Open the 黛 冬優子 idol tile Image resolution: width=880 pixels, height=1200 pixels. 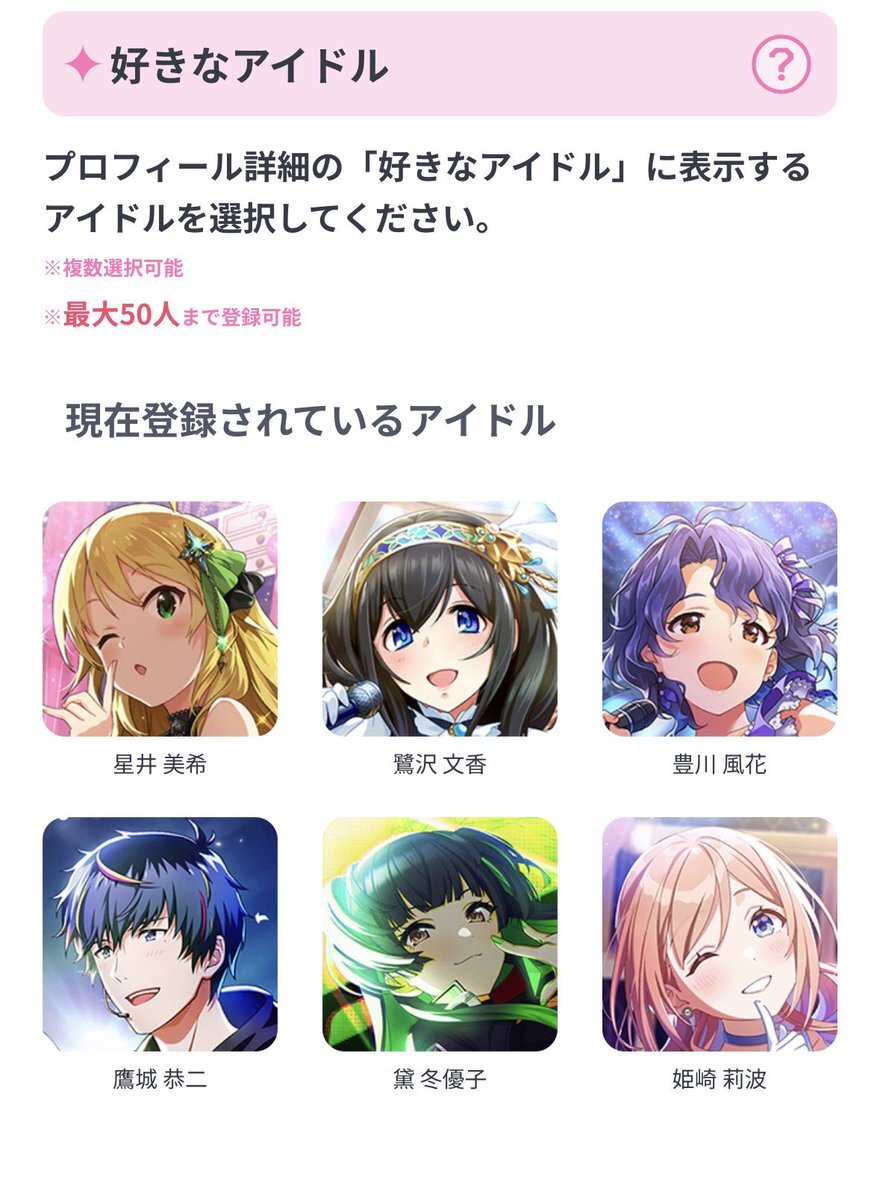440,934
